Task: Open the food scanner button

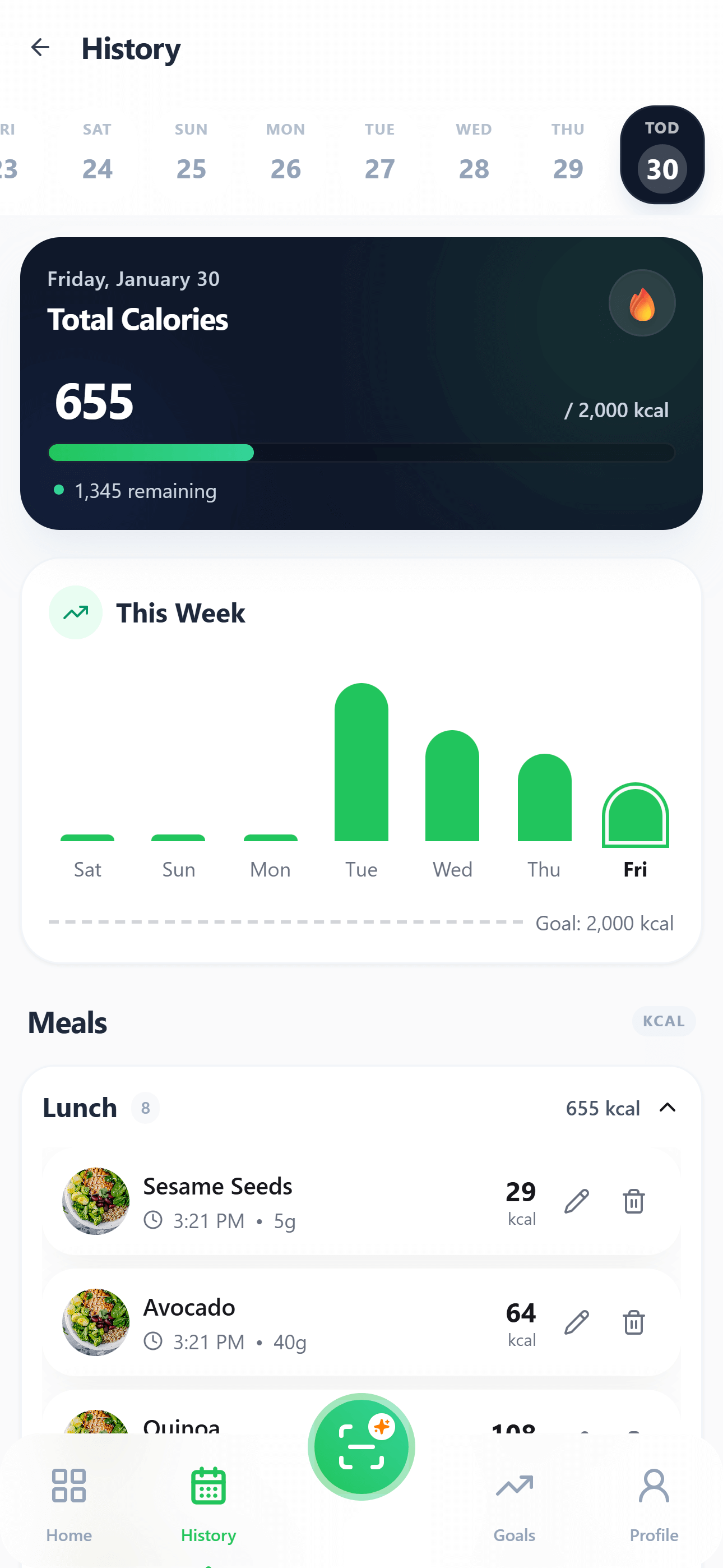Action: click(361, 1447)
